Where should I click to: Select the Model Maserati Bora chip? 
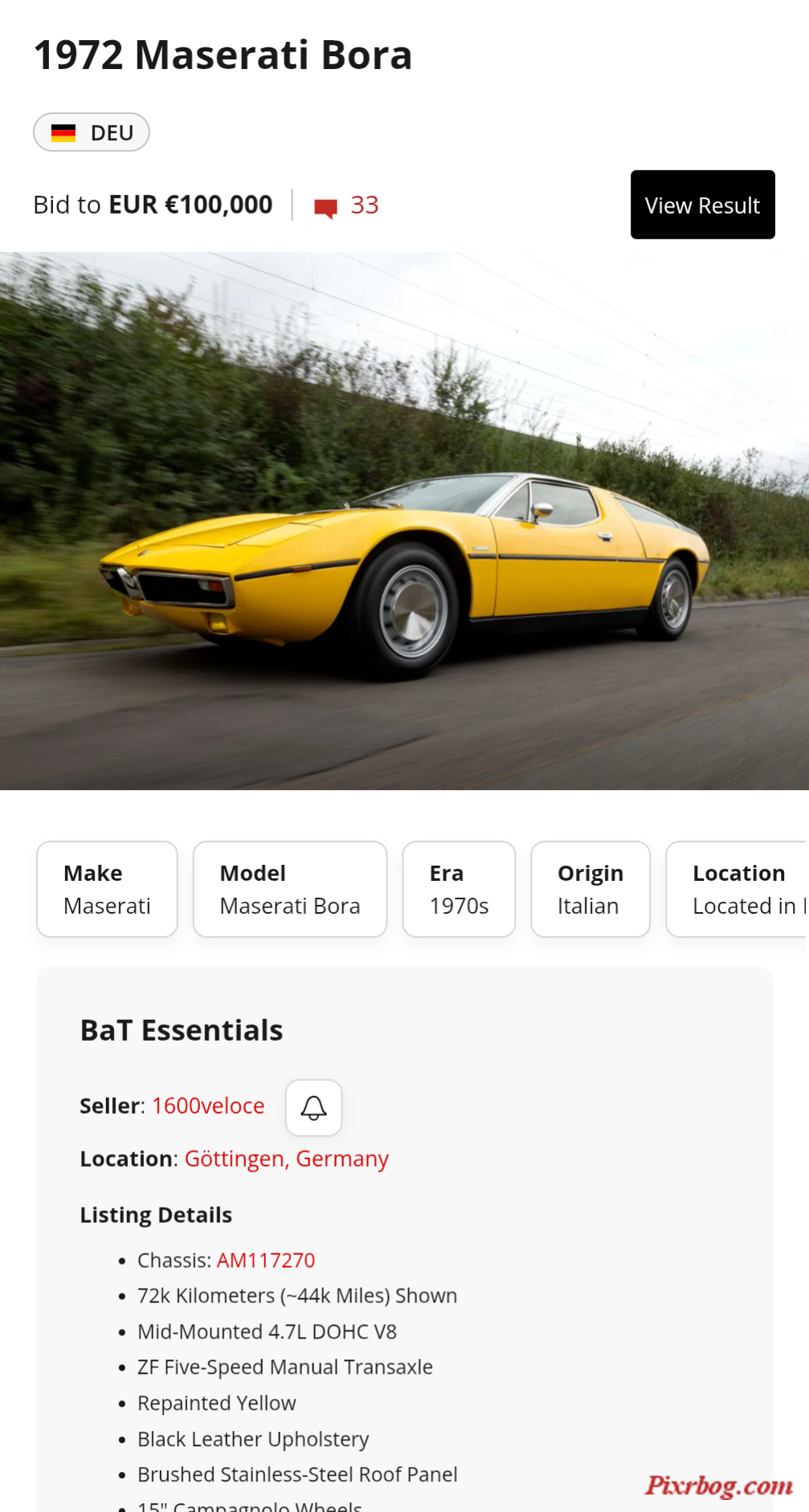(x=290, y=889)
